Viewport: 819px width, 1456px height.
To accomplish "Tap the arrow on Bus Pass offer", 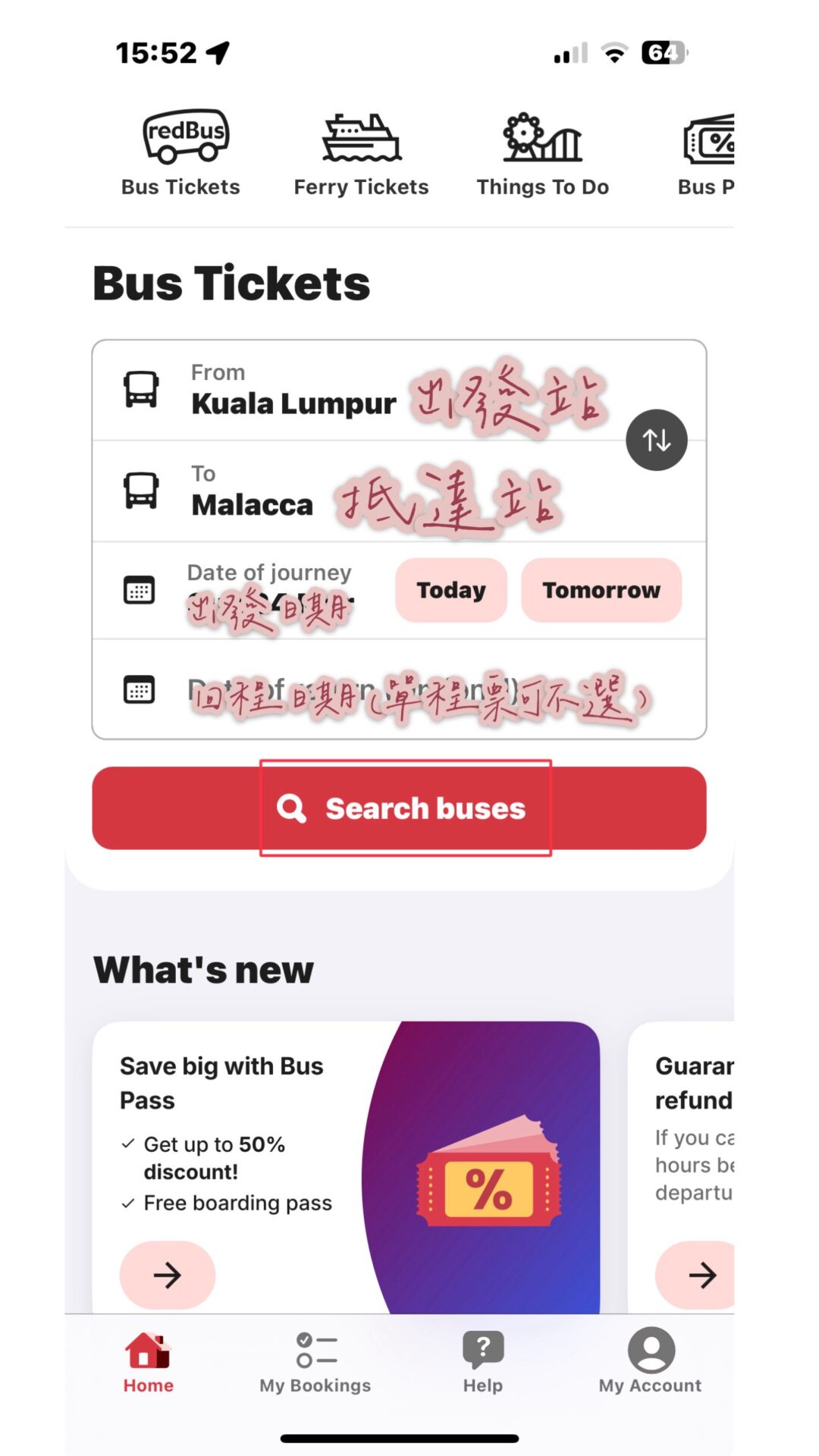I will click(x=168, y=1275).
